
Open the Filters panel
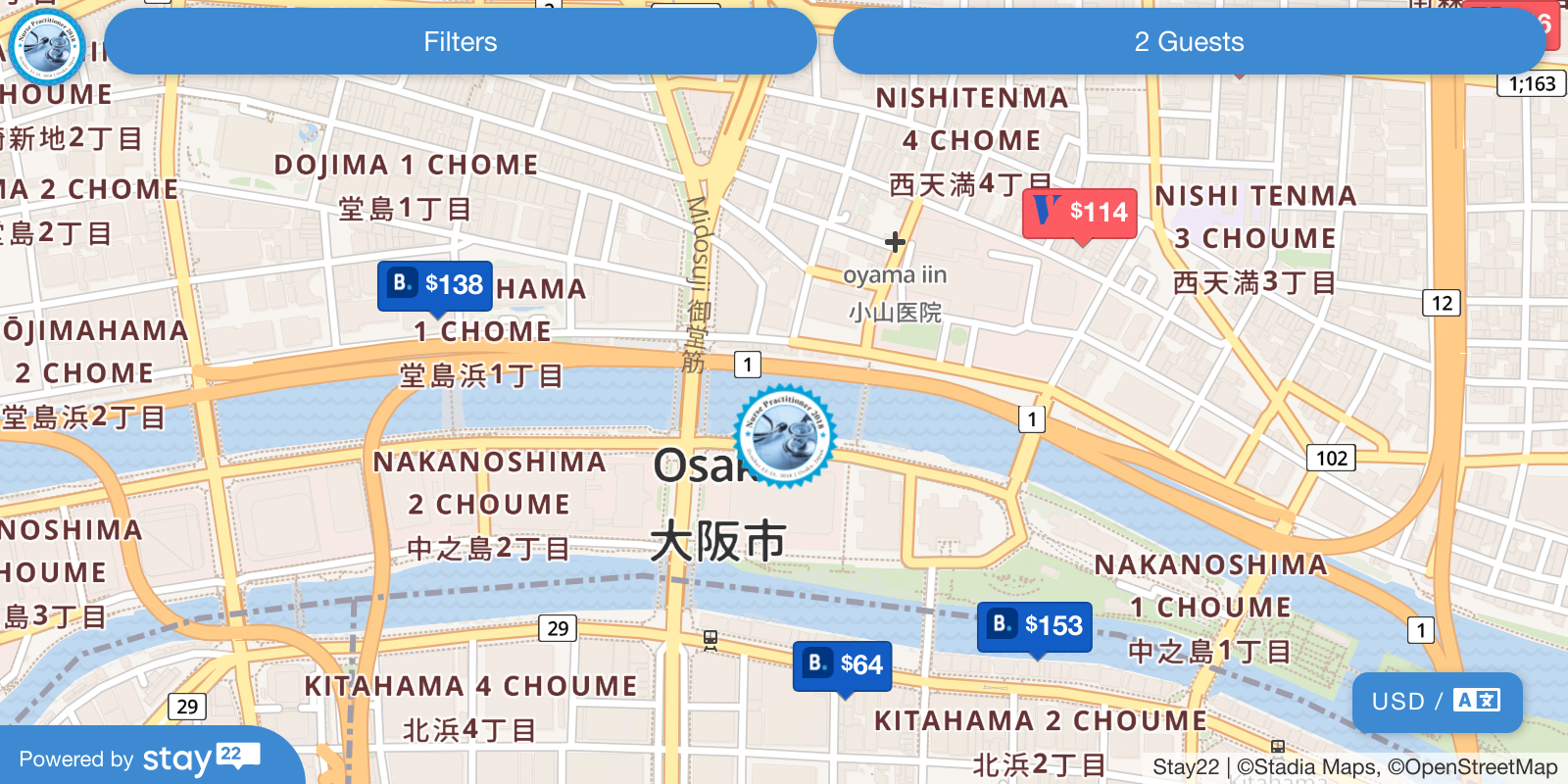[x=460, y=42]
